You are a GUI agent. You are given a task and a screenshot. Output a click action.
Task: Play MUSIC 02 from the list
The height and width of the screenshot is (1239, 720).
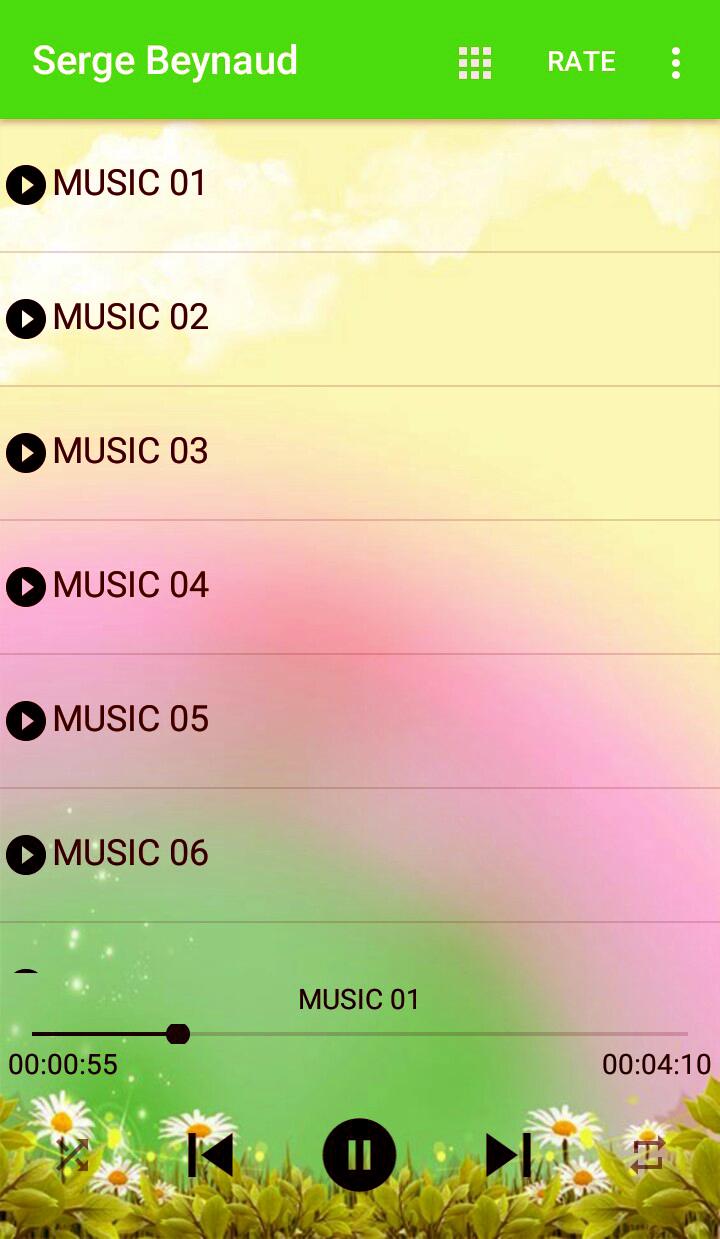pyautogui.click(x=360, y=319)
